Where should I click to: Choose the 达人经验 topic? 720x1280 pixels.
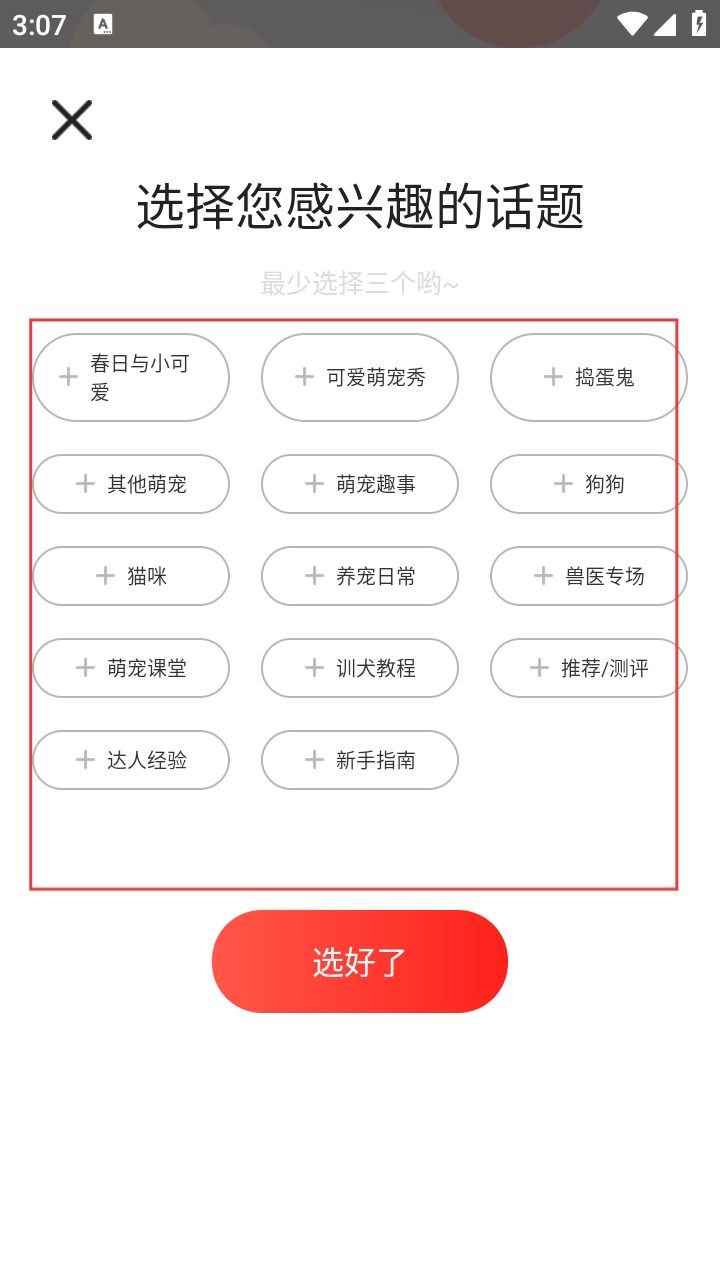(131, 760)
